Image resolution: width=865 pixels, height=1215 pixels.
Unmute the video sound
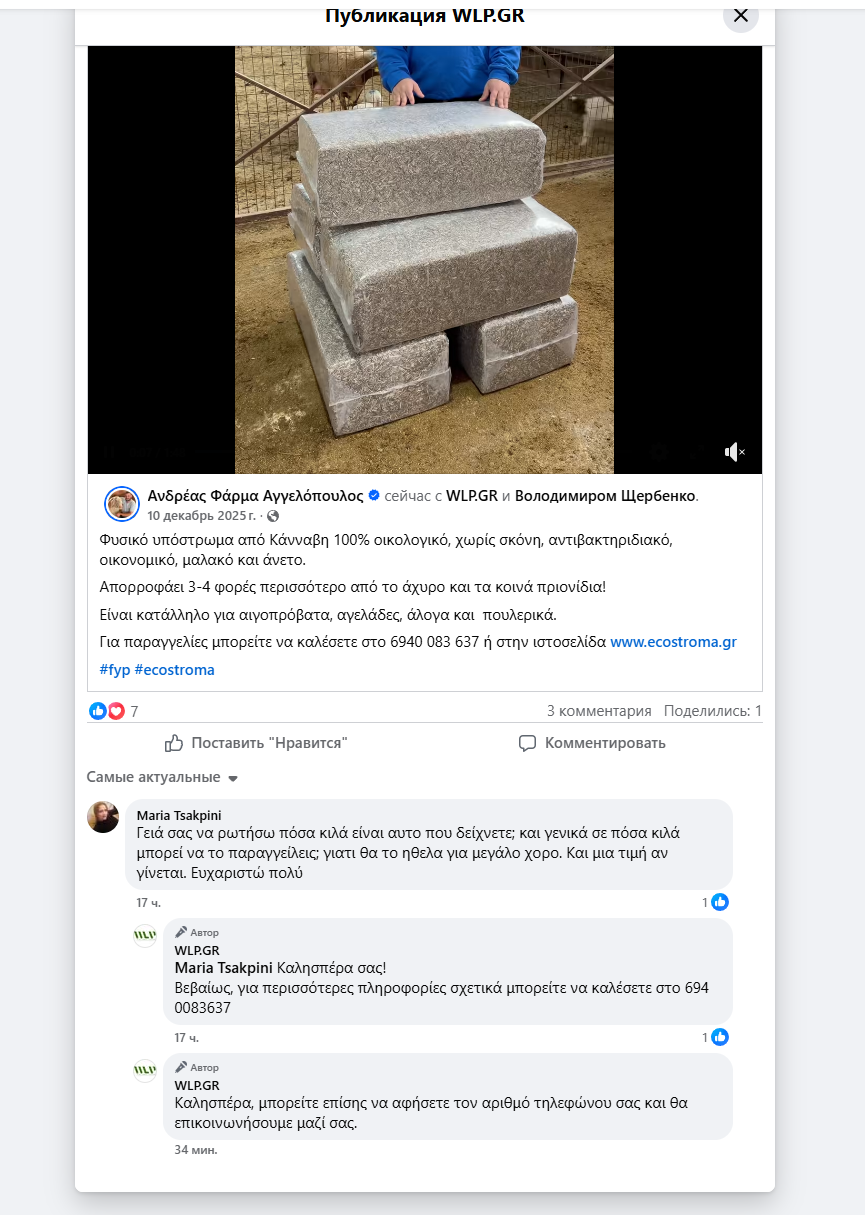pos(734,453)
